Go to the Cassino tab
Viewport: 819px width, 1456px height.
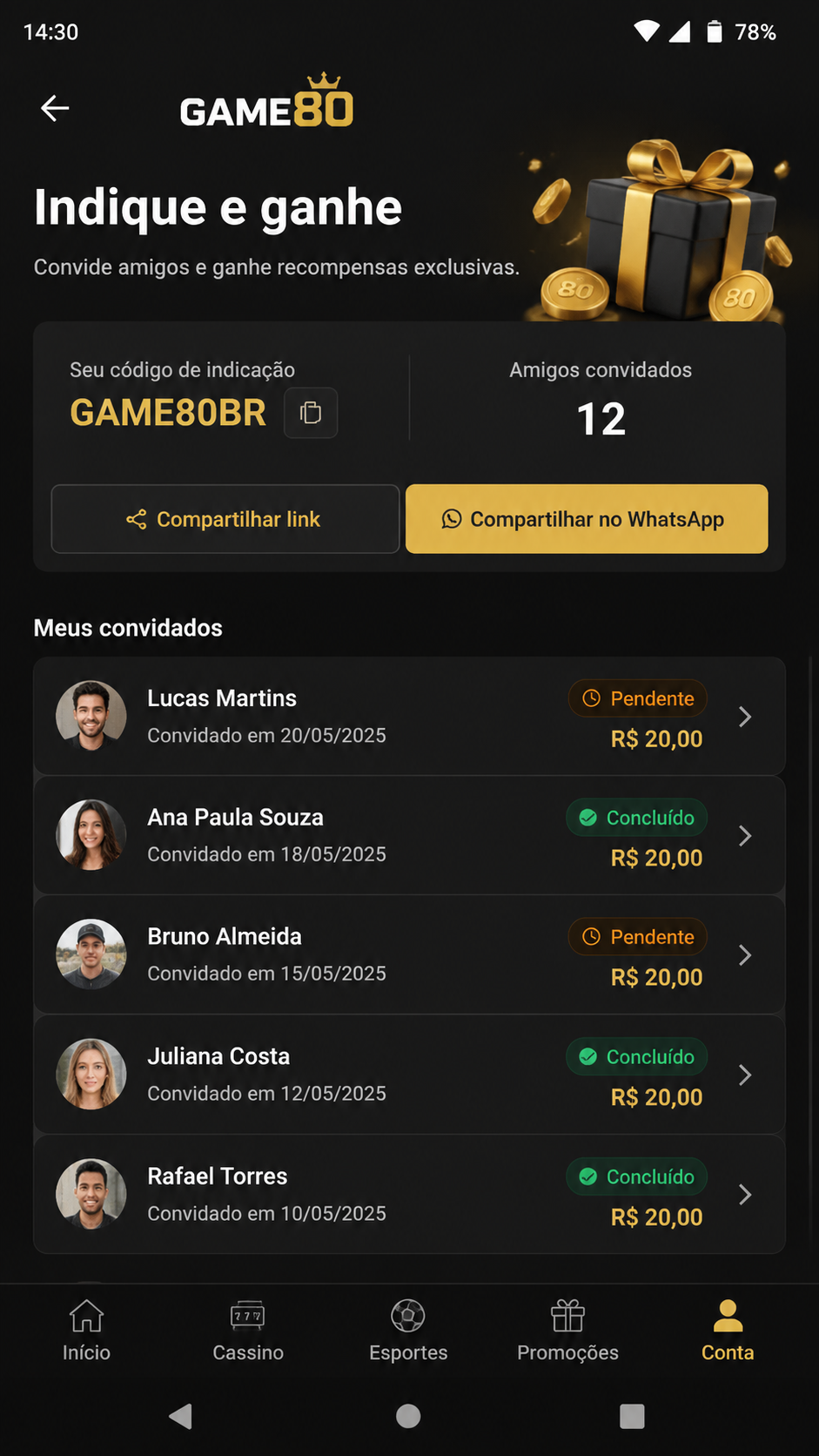pos(248,1331)
